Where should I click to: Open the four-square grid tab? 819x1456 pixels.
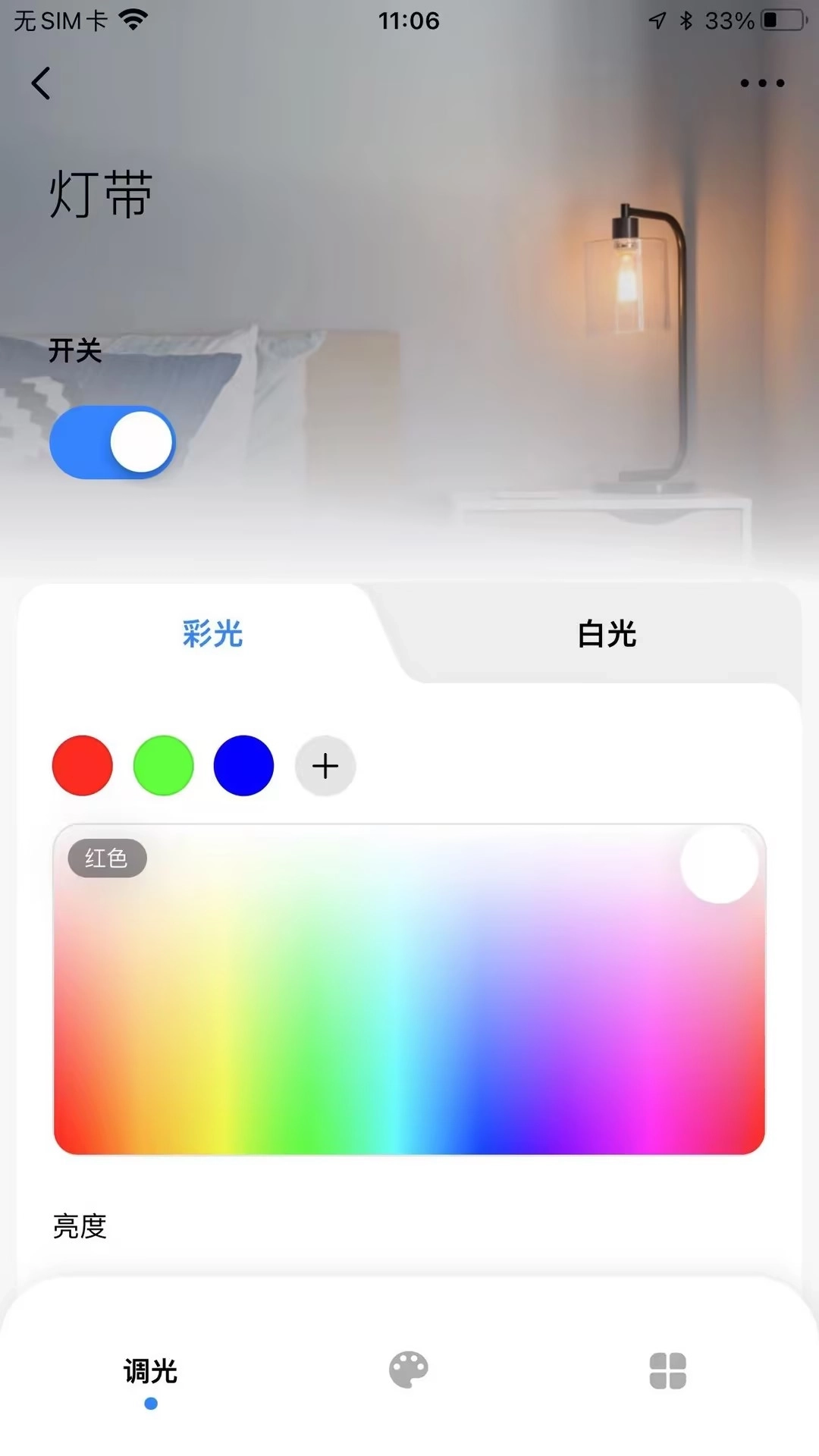[667, 1371]
